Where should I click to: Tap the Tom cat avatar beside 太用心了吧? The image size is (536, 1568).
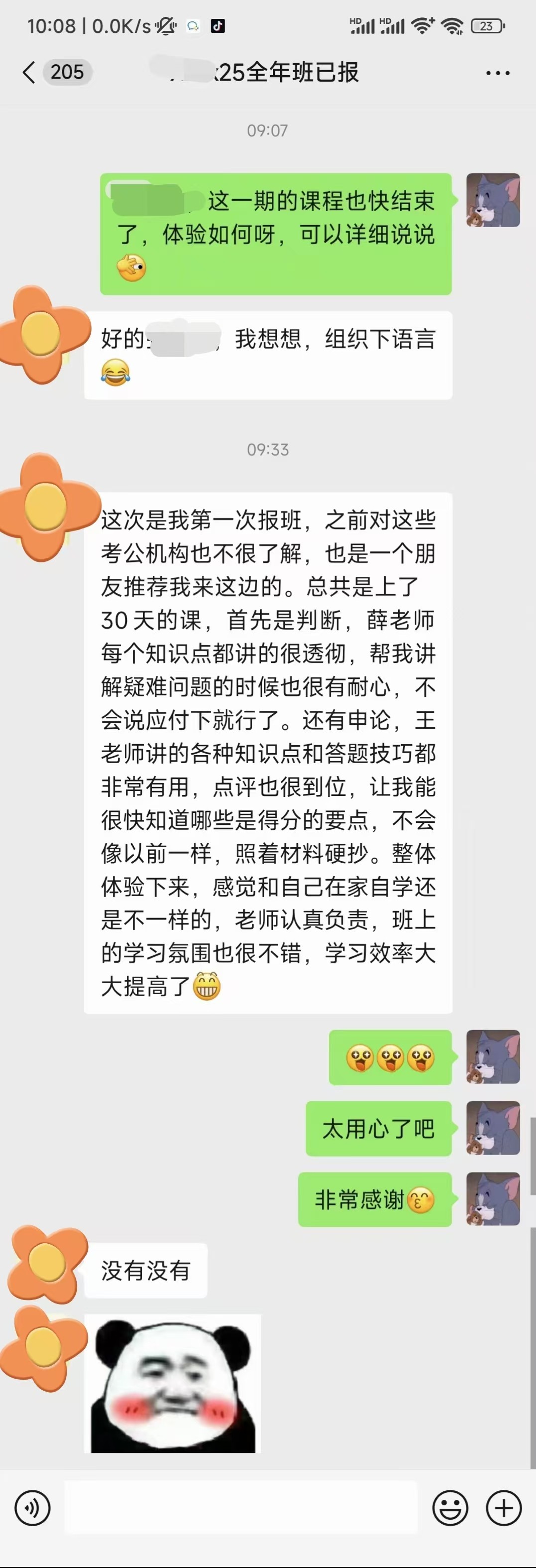coord(493,1128)
